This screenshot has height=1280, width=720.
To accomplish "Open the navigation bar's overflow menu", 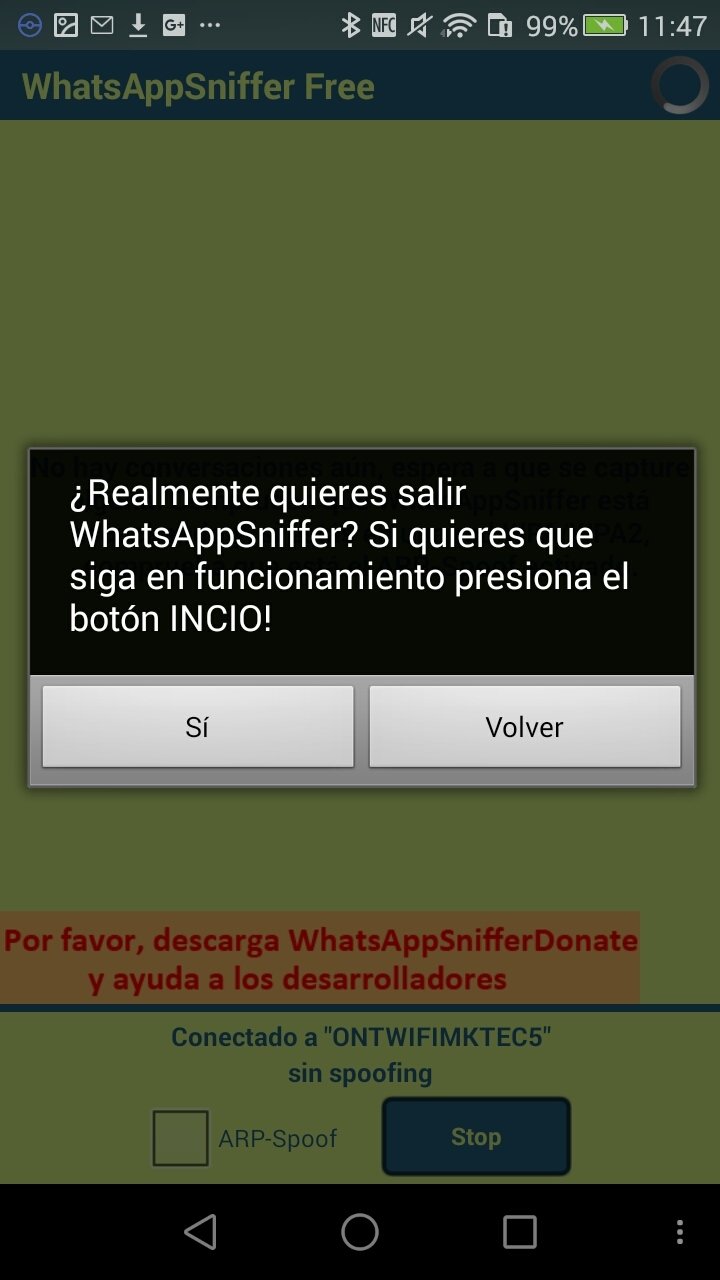I will pyautogui.click(x=680, y=1232).
